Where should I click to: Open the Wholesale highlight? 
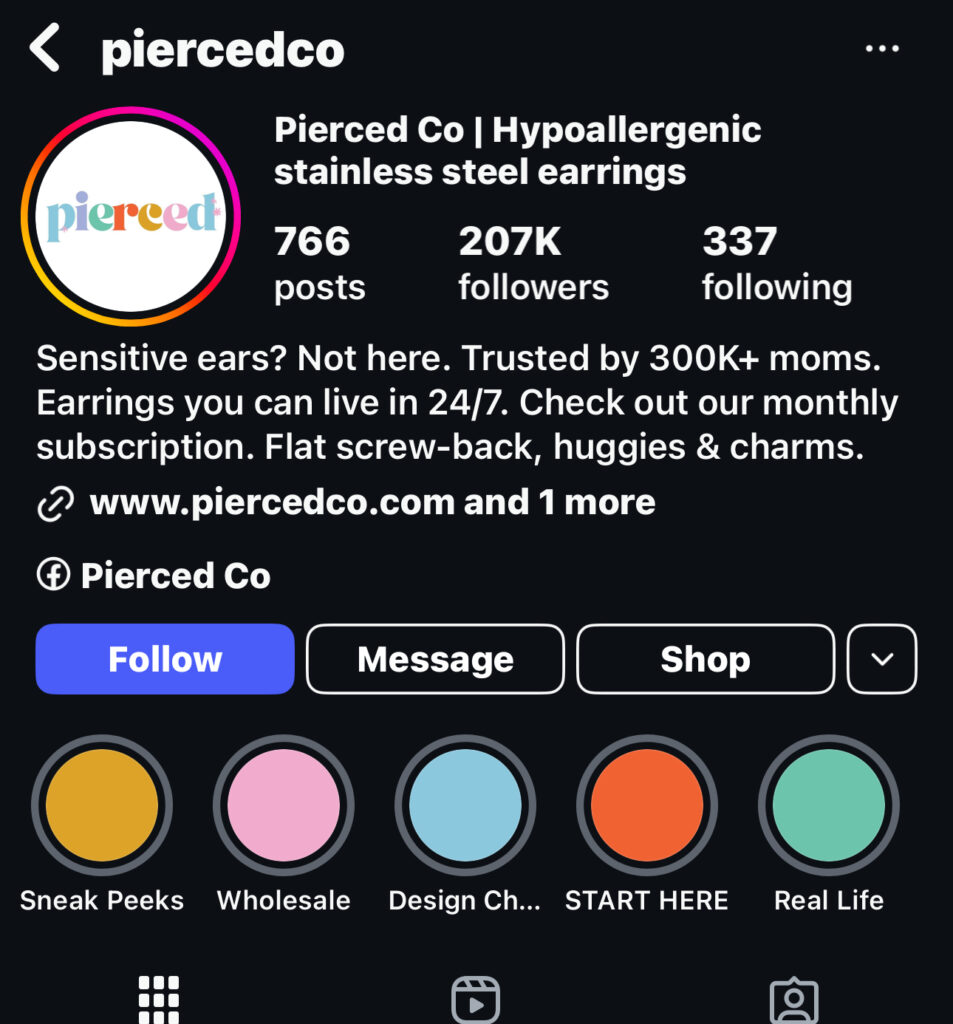pos(284,805)
